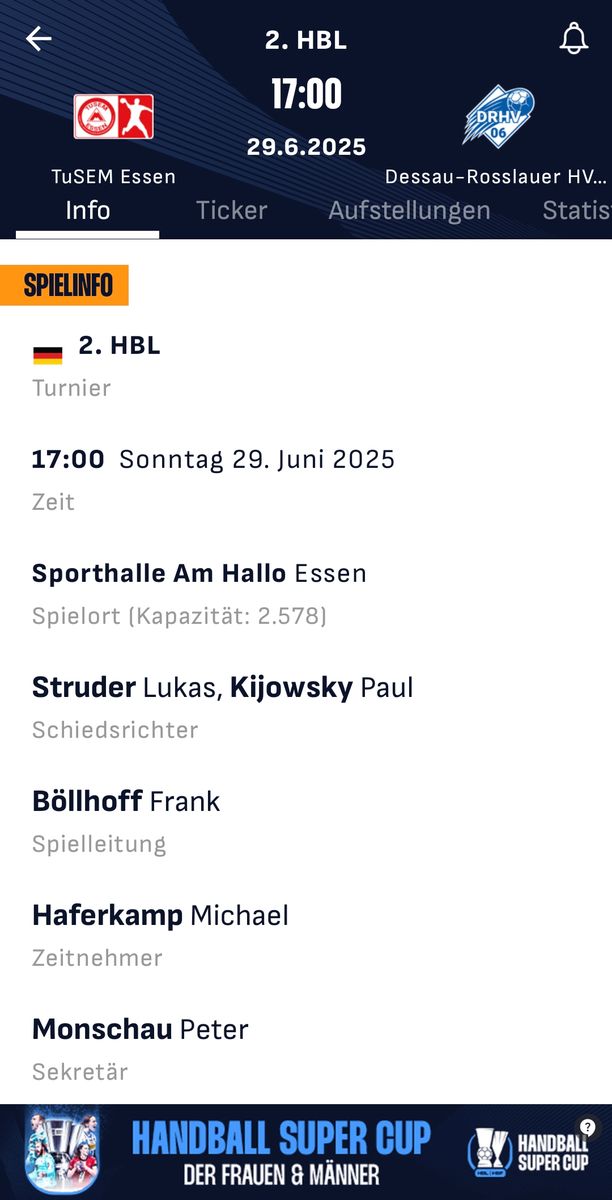Enable match notifications with the bell

tap(573, 39)
